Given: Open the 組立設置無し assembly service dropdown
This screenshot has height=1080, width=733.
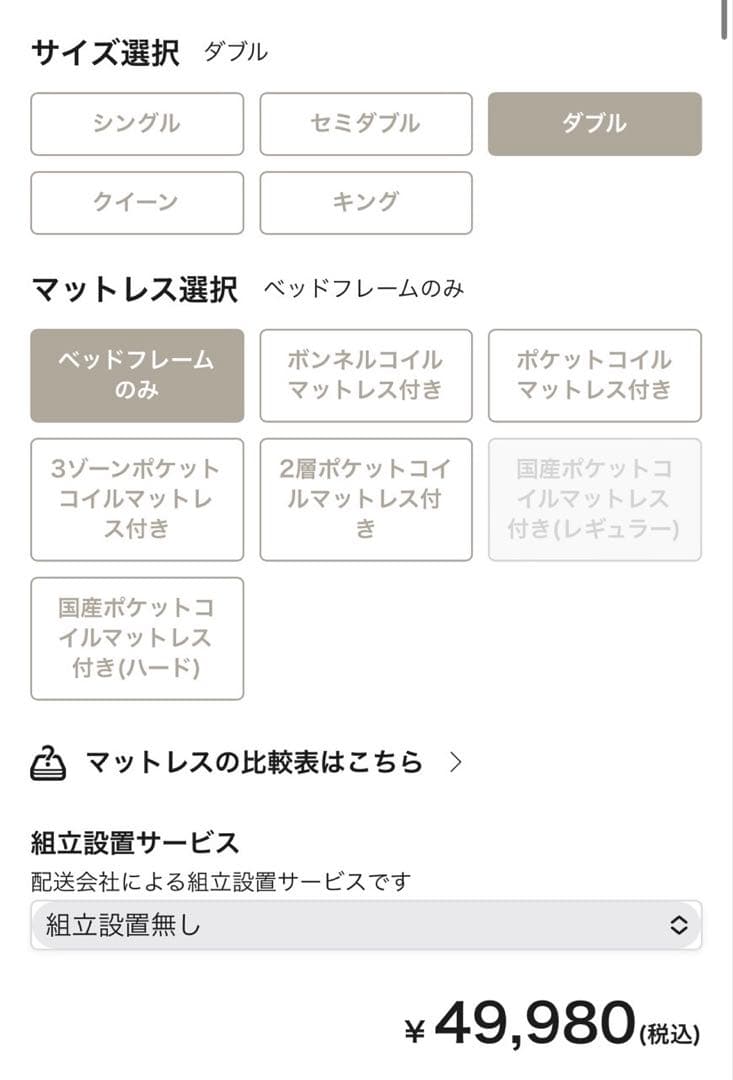Looking at the screenshot, I should (x=366, y=926).
